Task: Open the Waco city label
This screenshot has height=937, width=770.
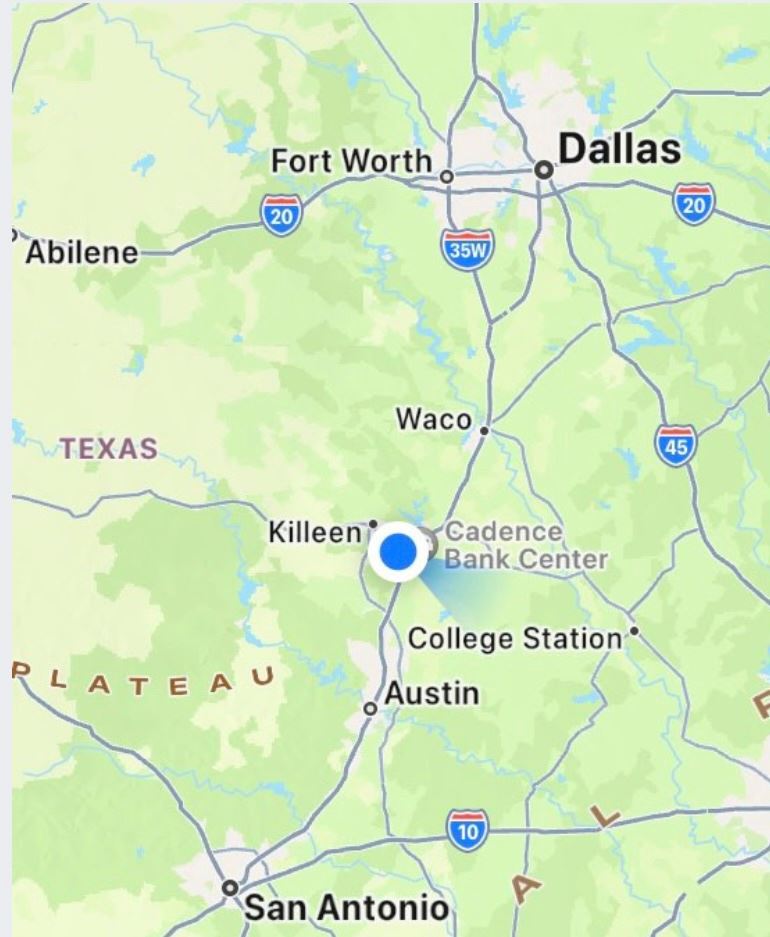Action: (432, 419)
